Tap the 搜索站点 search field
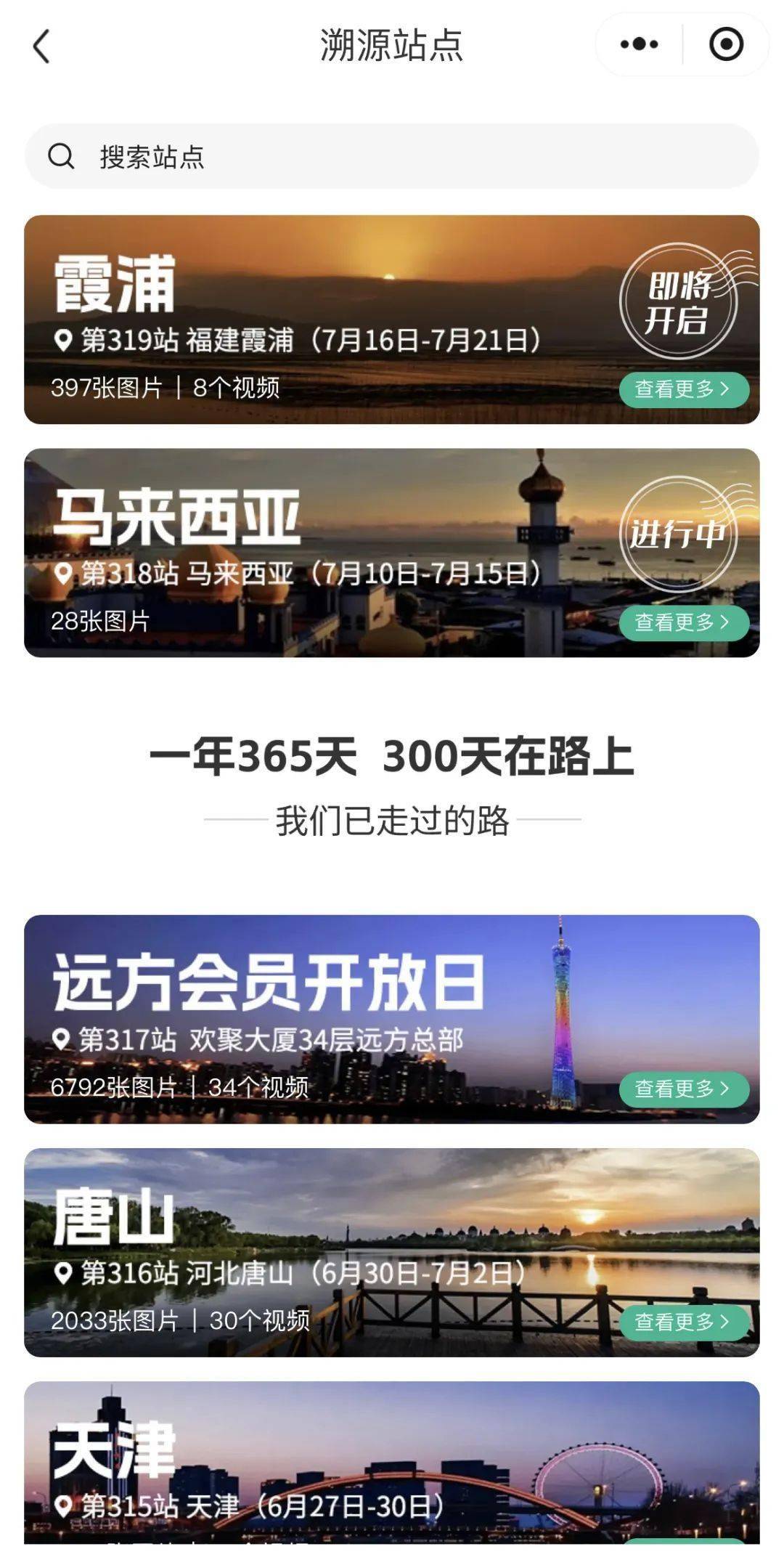The height and width of the screenshot is (1565, 784). point(392,157)
